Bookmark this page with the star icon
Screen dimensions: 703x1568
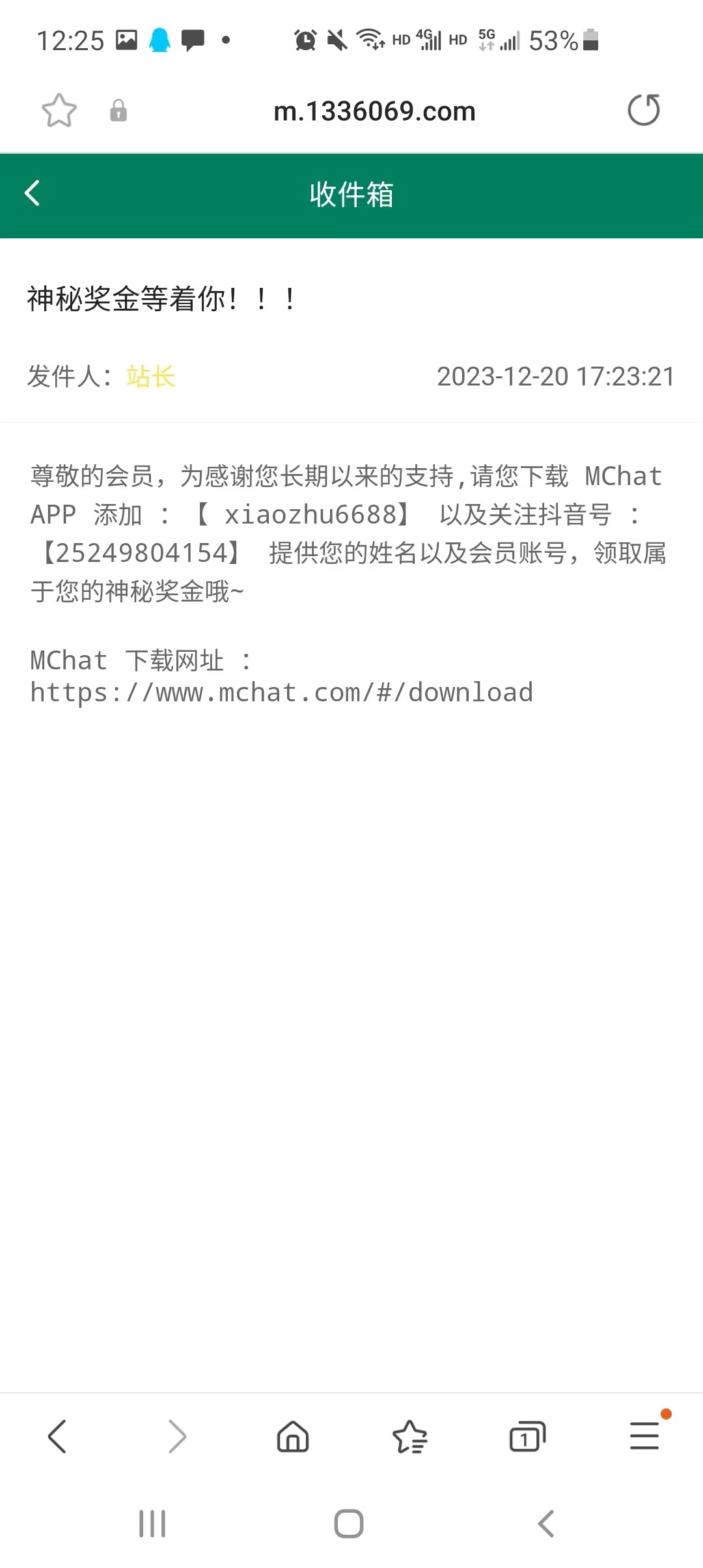point(59,110)
